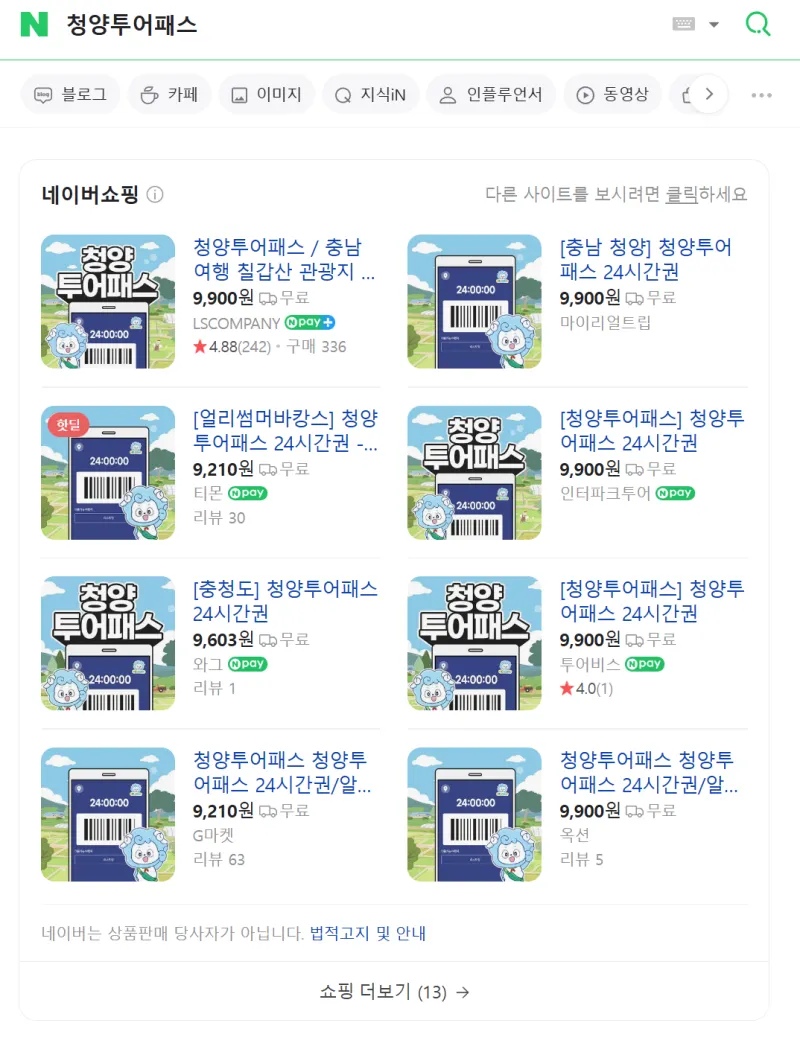The height and width of the screenshot is (1055, 800).
Task: Switch to the 인플루언서 tab
Action: (491, 95)
